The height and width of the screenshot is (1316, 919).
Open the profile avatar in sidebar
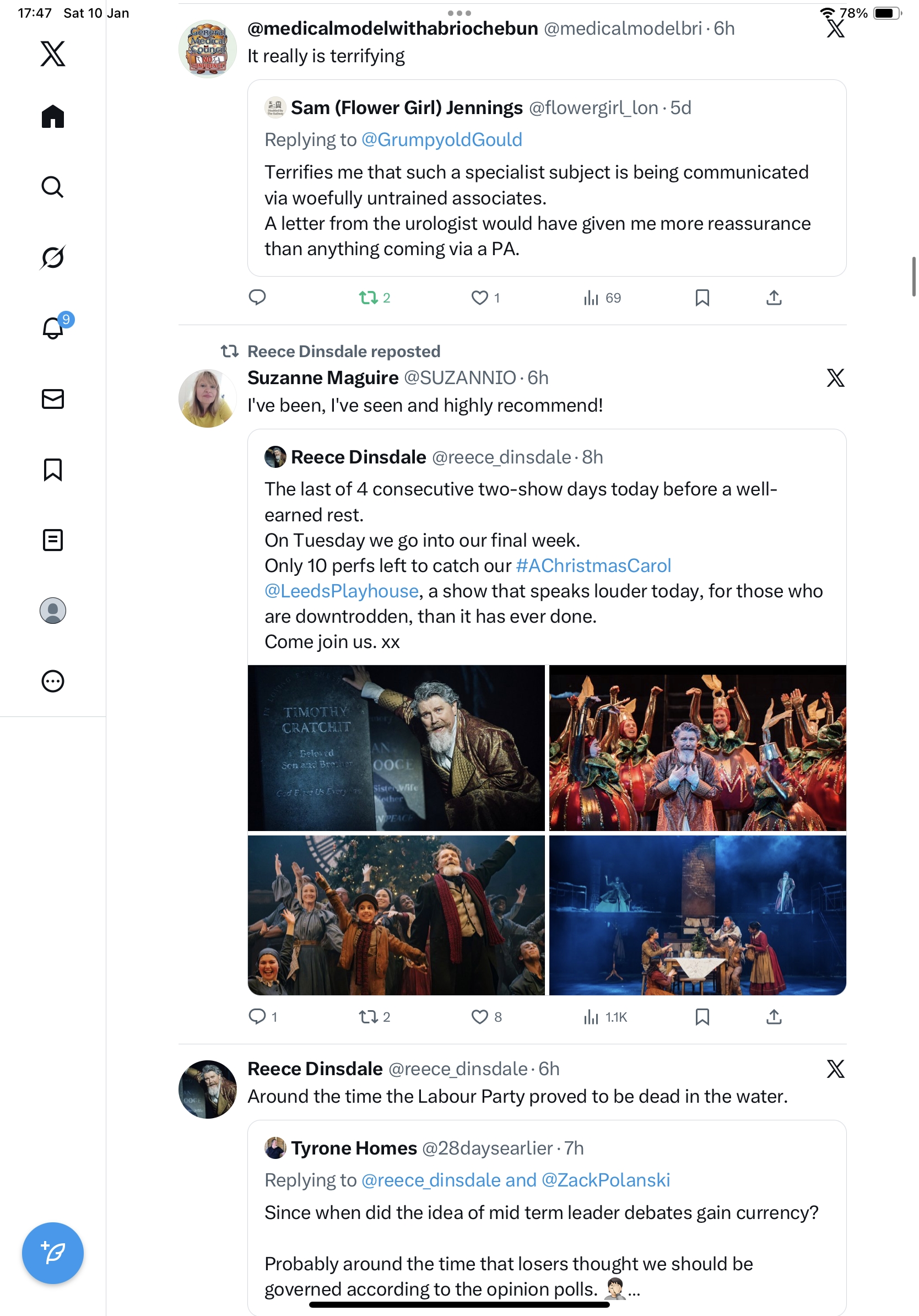53,611
